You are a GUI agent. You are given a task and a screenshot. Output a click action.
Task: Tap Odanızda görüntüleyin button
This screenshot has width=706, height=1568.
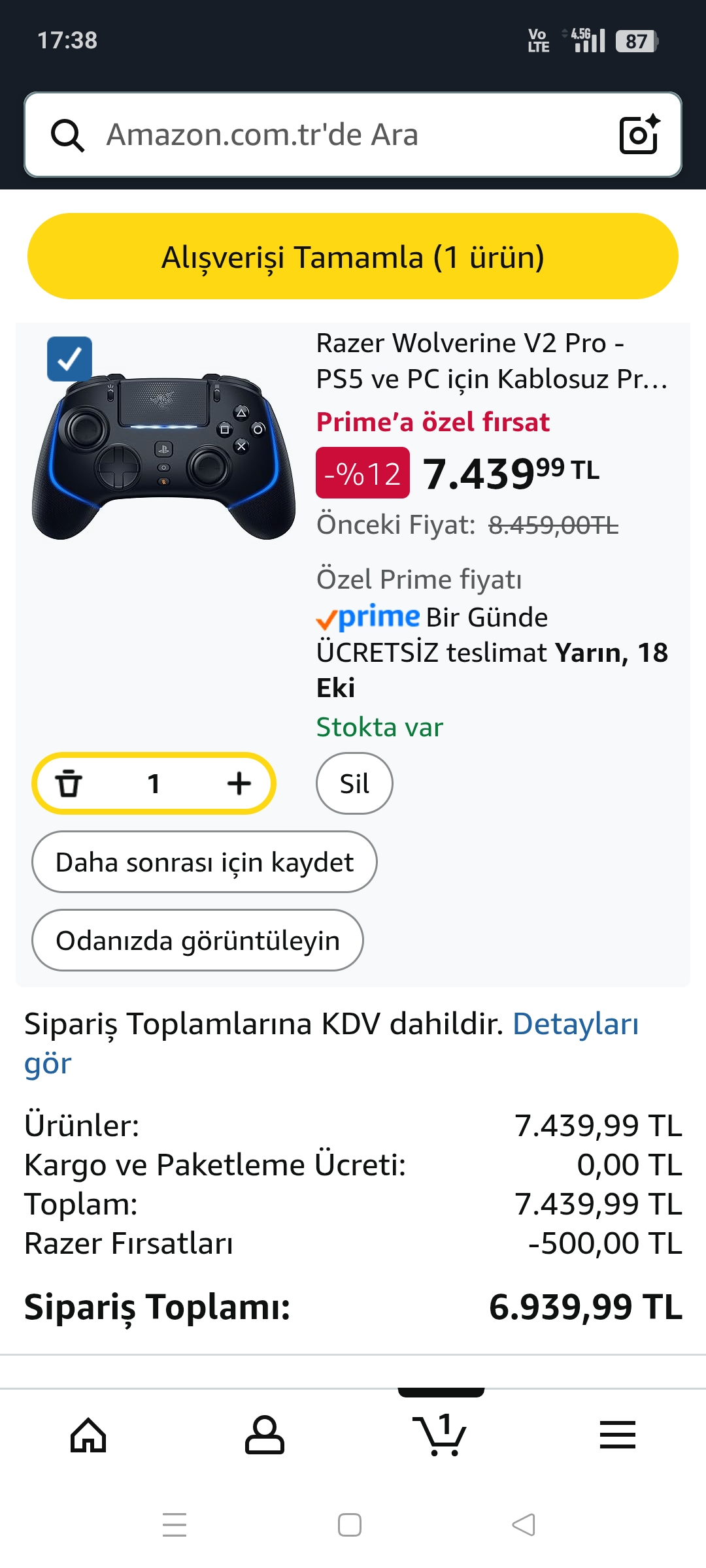[197, 940]
